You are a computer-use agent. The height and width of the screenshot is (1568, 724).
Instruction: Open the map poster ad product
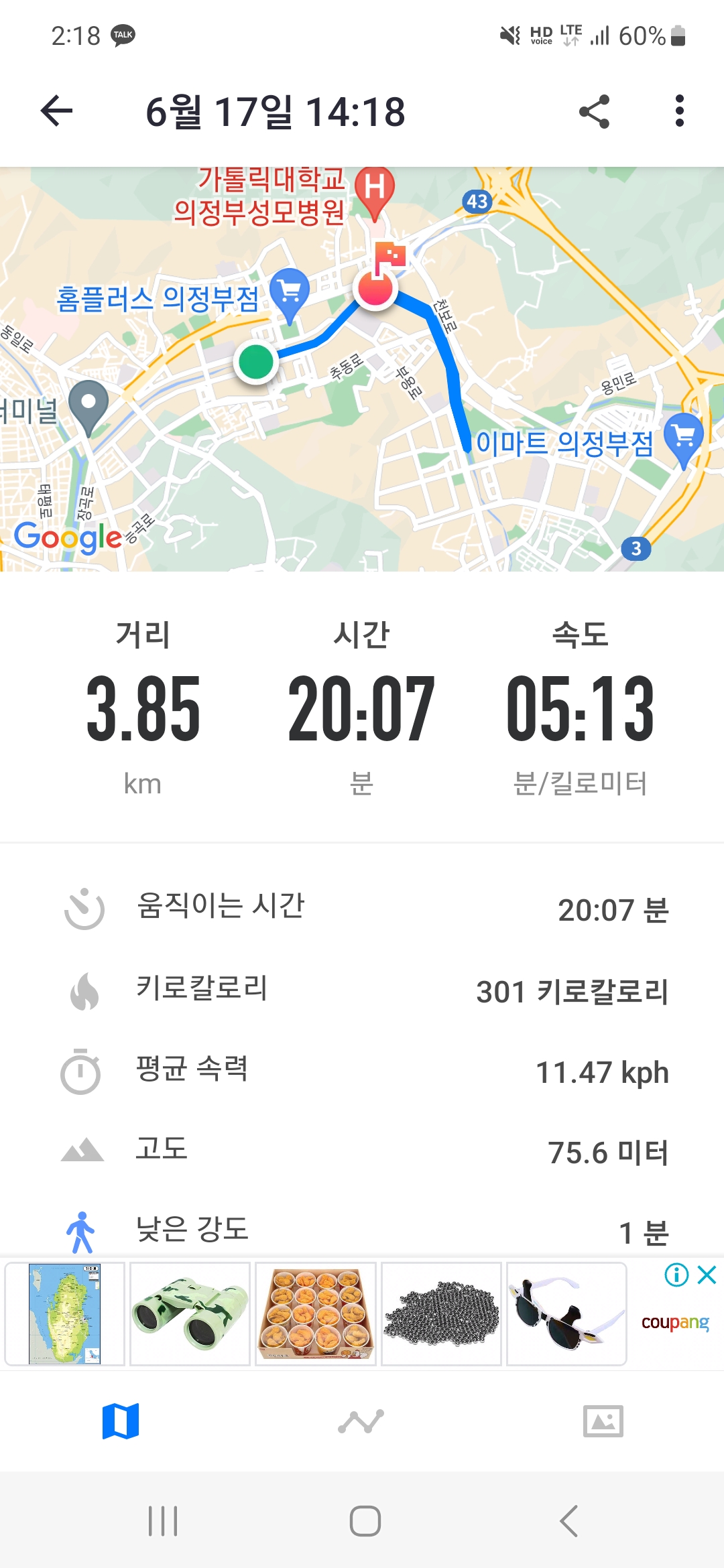(65, 1313)
